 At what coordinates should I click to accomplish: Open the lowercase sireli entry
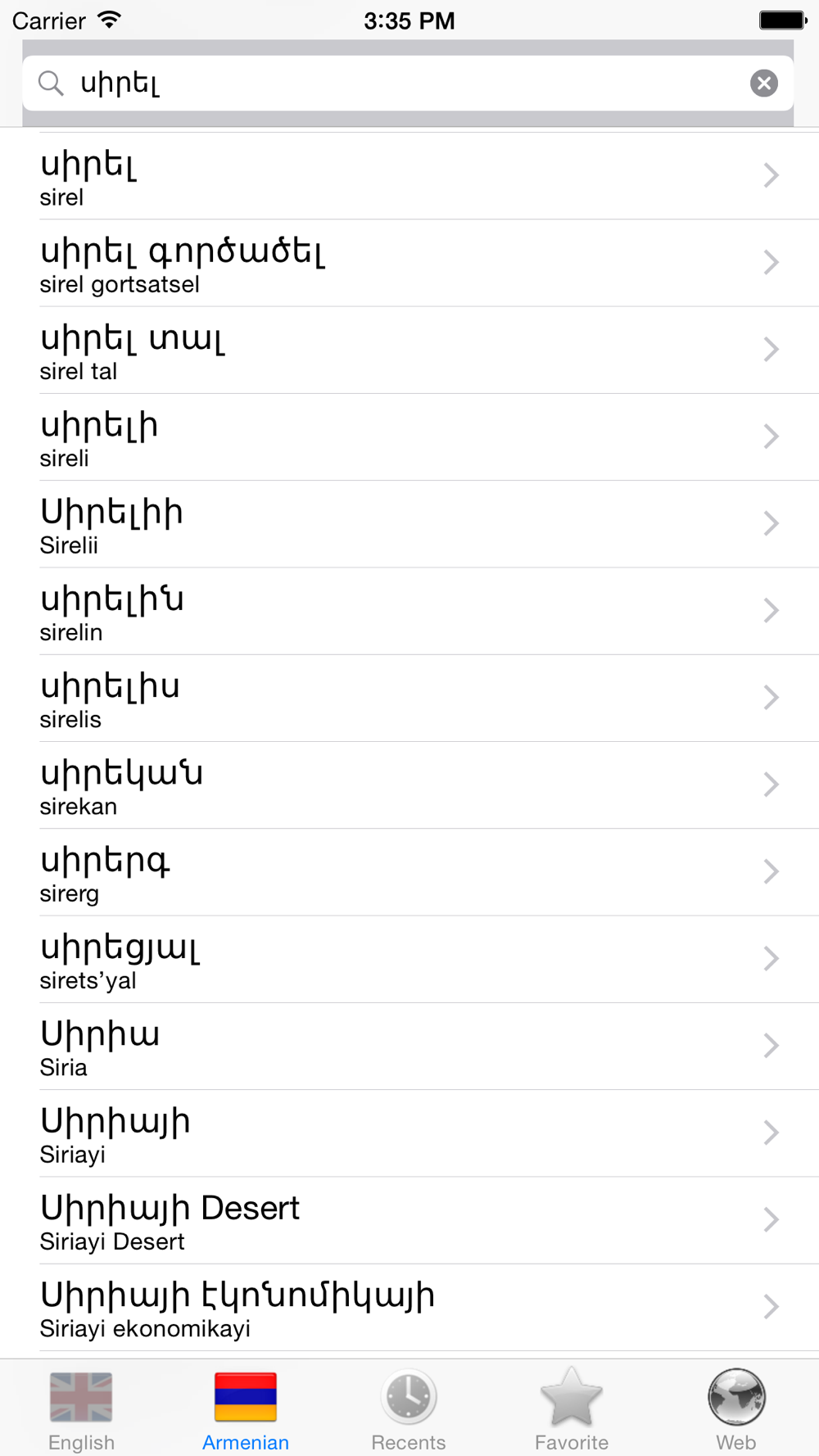[409, 437]
